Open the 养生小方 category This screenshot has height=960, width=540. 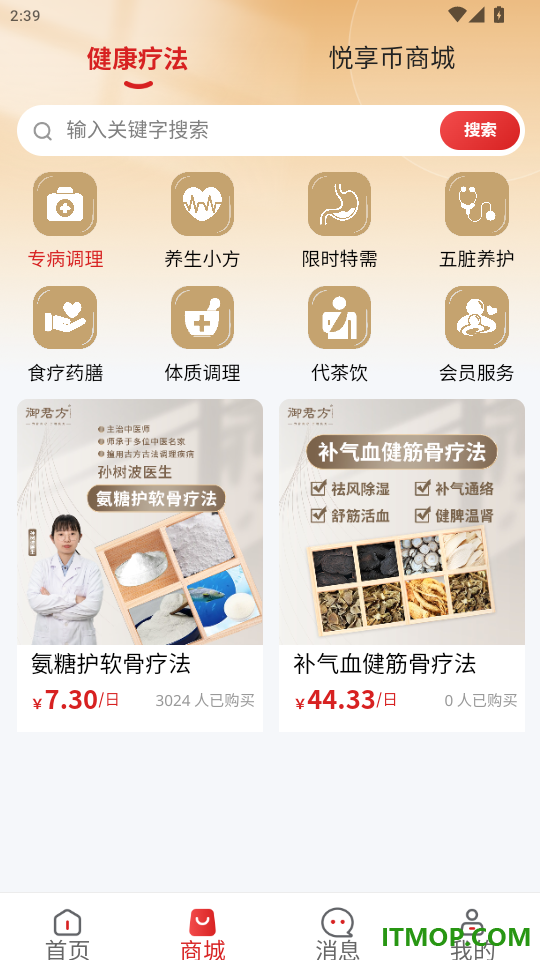pos(202,220)
